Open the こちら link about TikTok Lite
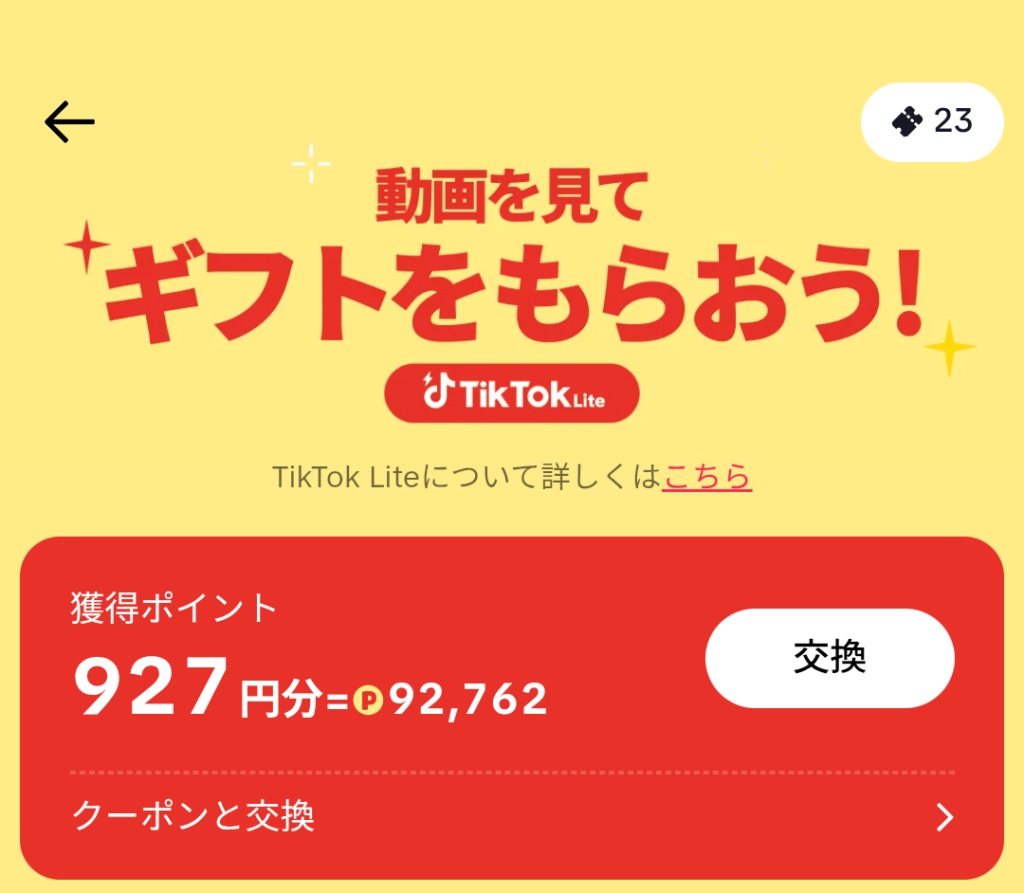The width and height of the screenshot is (1024, 893). tap(706, 478)
